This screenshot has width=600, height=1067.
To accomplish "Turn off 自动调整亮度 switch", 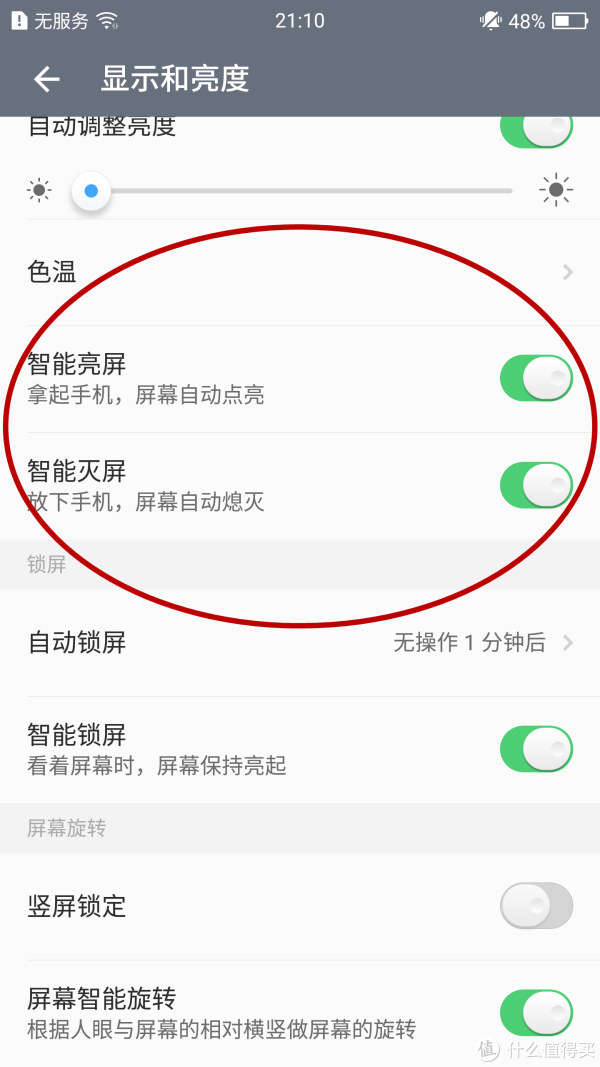I will [x=537, y=131].
